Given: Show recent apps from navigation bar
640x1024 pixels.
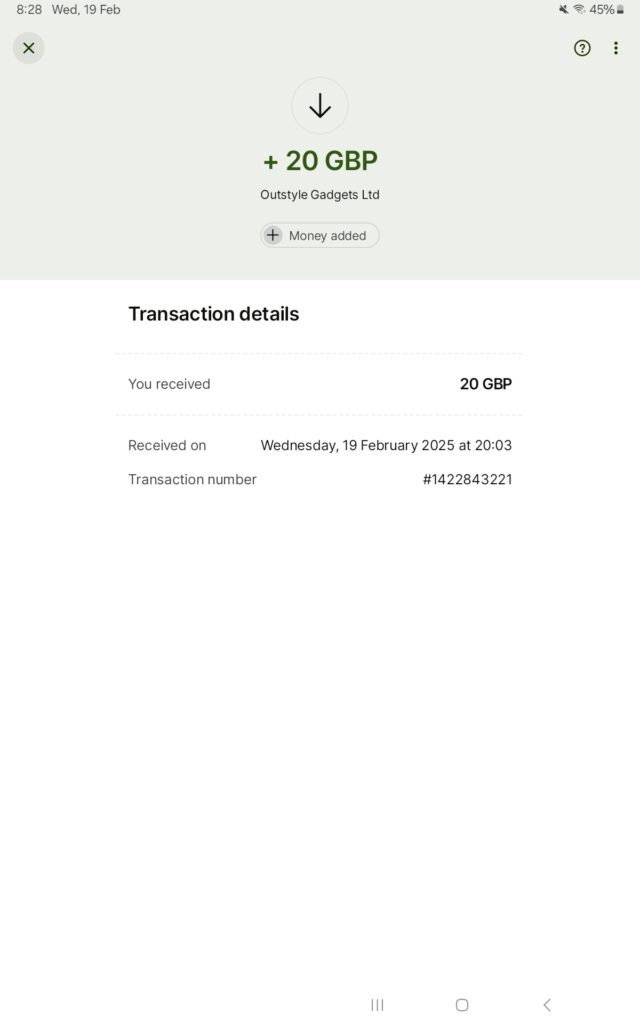Looking at the screenshot, I should [377, 1004].
